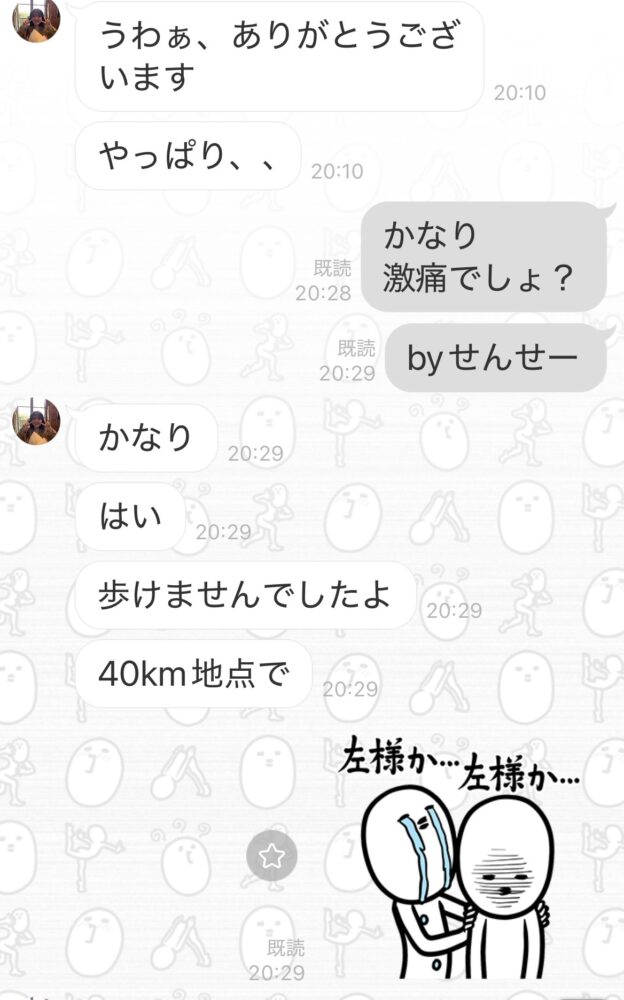Tap the star icon beside the sticker
The image size is (624, 1000).
pyautogui.click(x=272, y=855)
